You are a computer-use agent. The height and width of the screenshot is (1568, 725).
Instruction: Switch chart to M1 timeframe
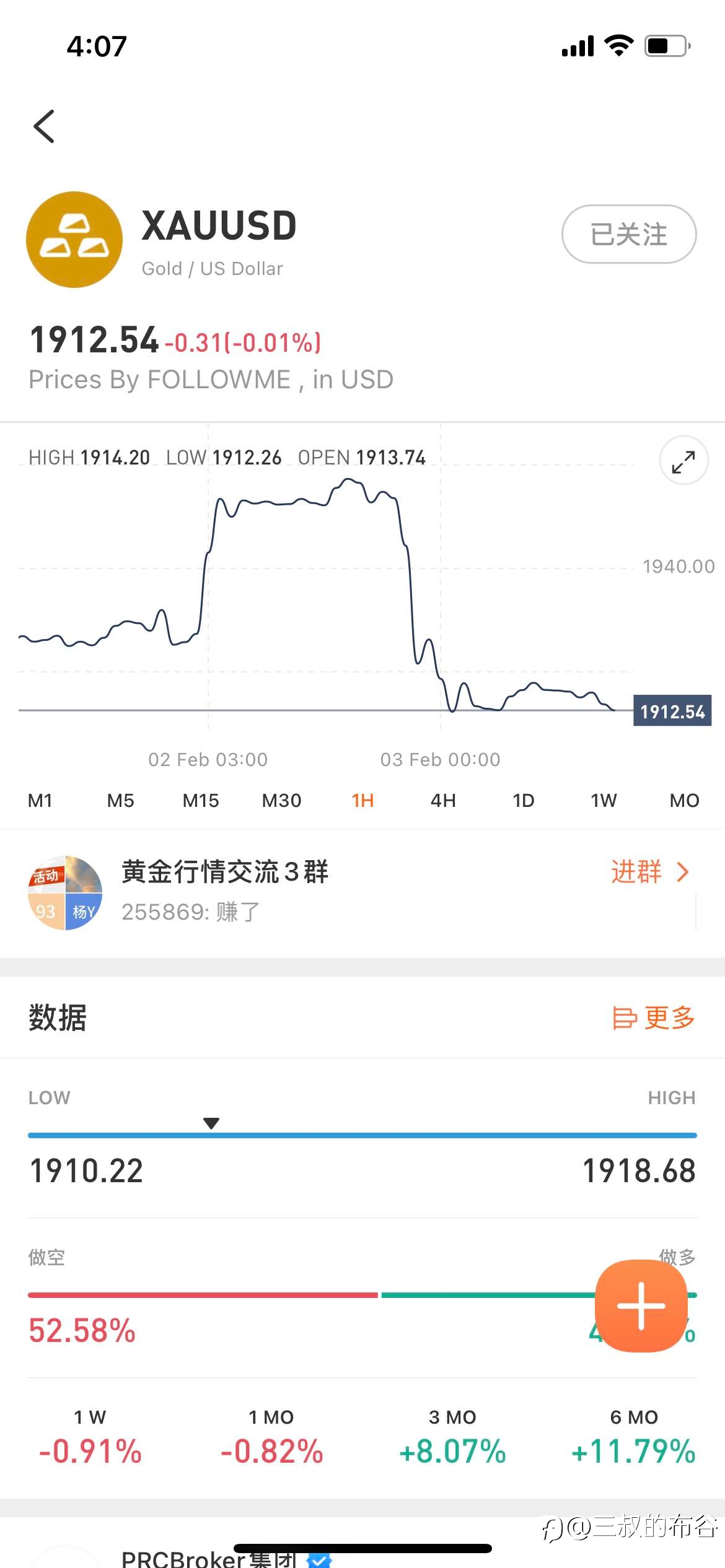pos(40,800)
